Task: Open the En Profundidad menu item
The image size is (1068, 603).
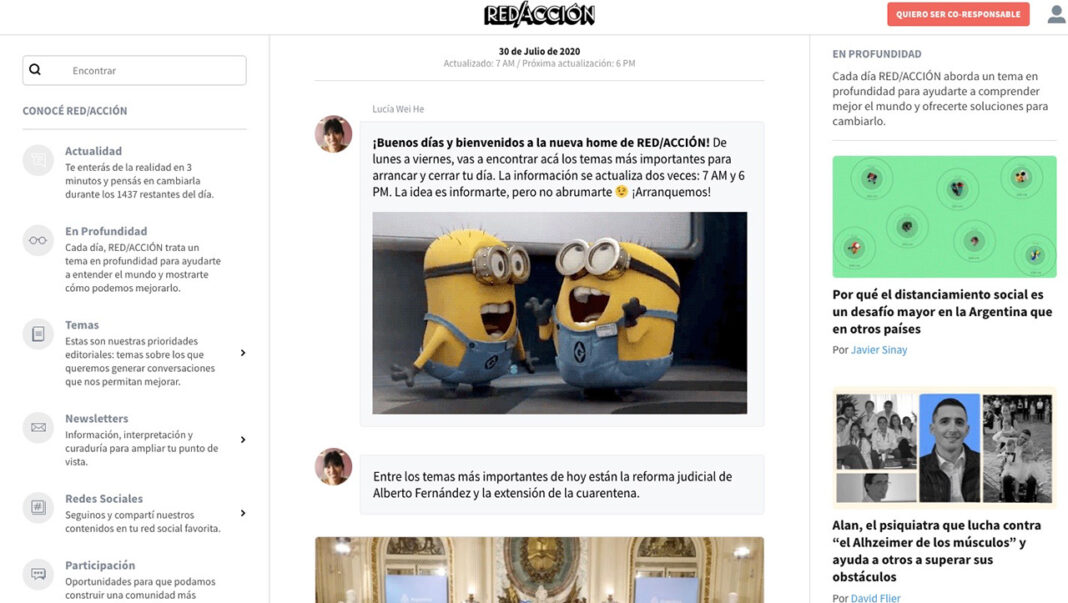Action: point(106,231)
